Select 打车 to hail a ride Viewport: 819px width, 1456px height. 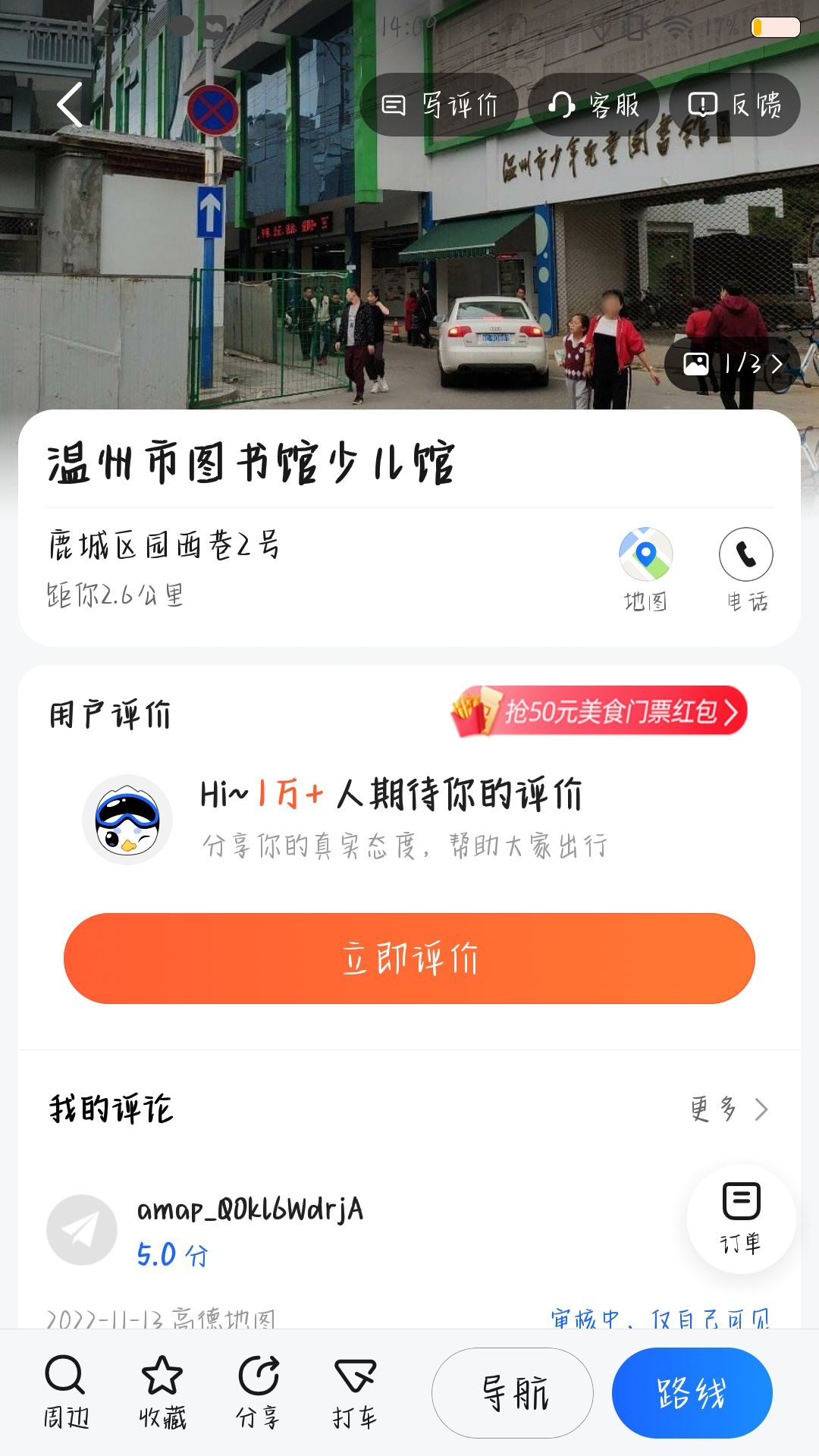tap(354, 1392)
